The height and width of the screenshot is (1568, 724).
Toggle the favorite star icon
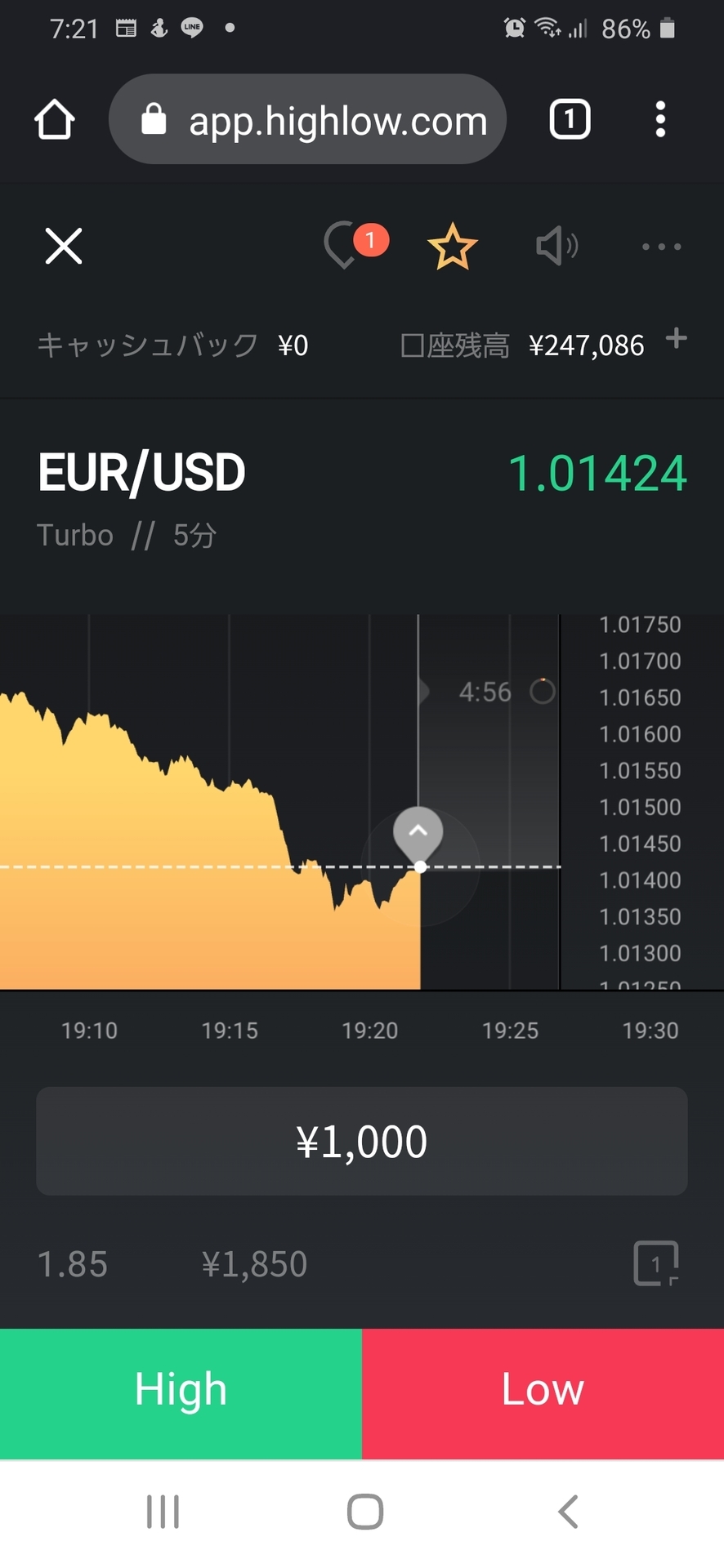tap(452, 247)
